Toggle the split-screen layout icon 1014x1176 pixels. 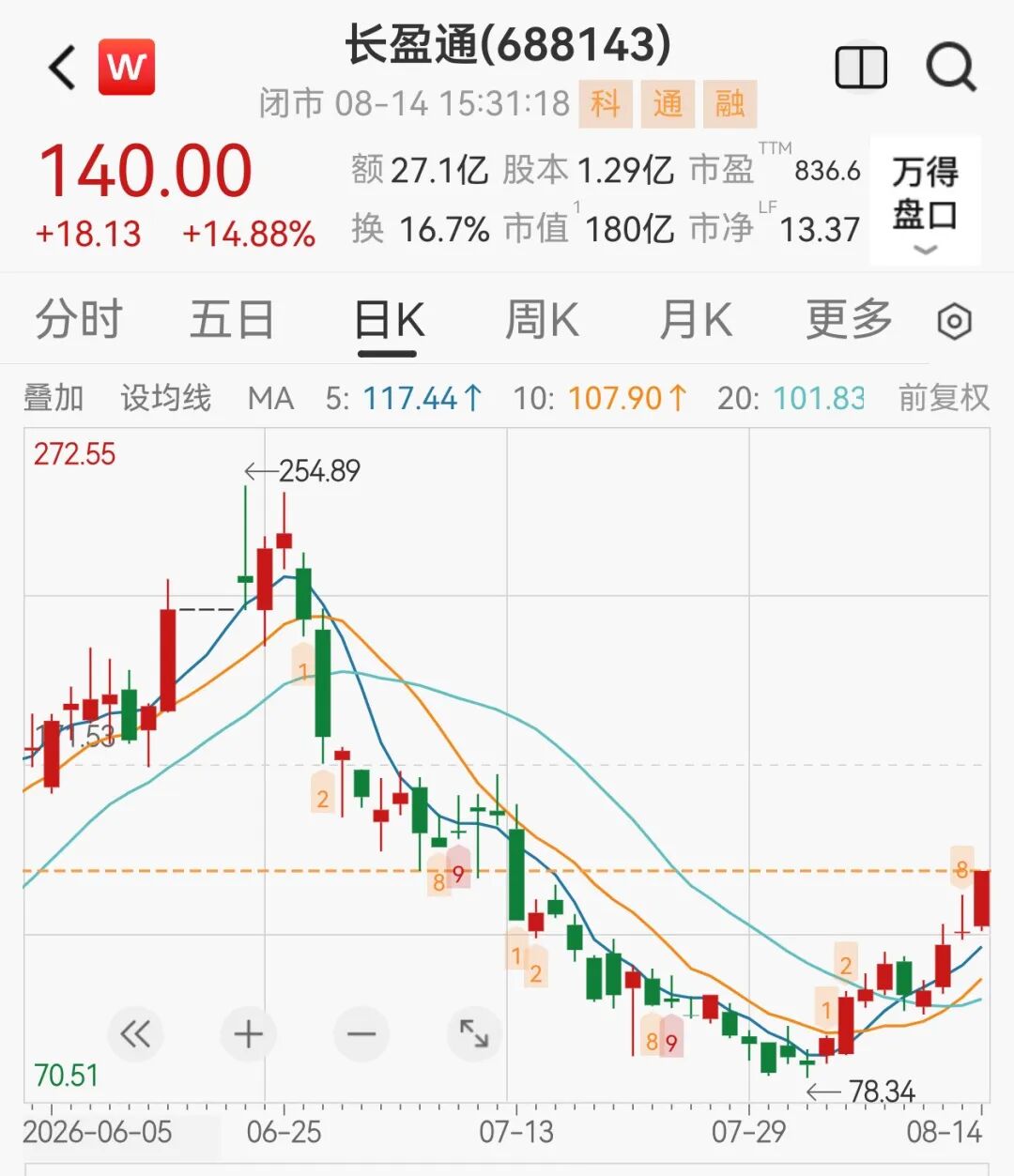(x=861, y=68)
